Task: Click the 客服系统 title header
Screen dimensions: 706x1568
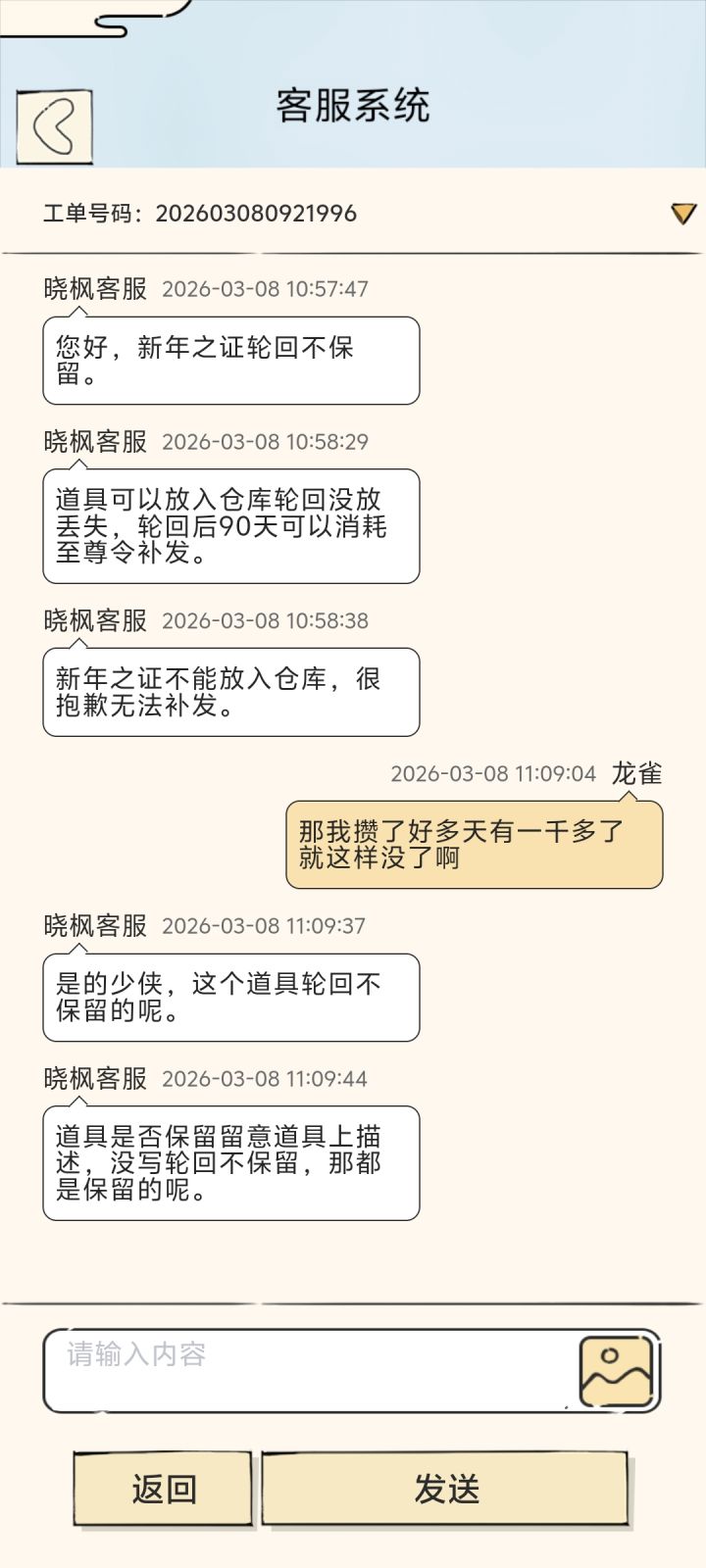Action: point(353,108)
